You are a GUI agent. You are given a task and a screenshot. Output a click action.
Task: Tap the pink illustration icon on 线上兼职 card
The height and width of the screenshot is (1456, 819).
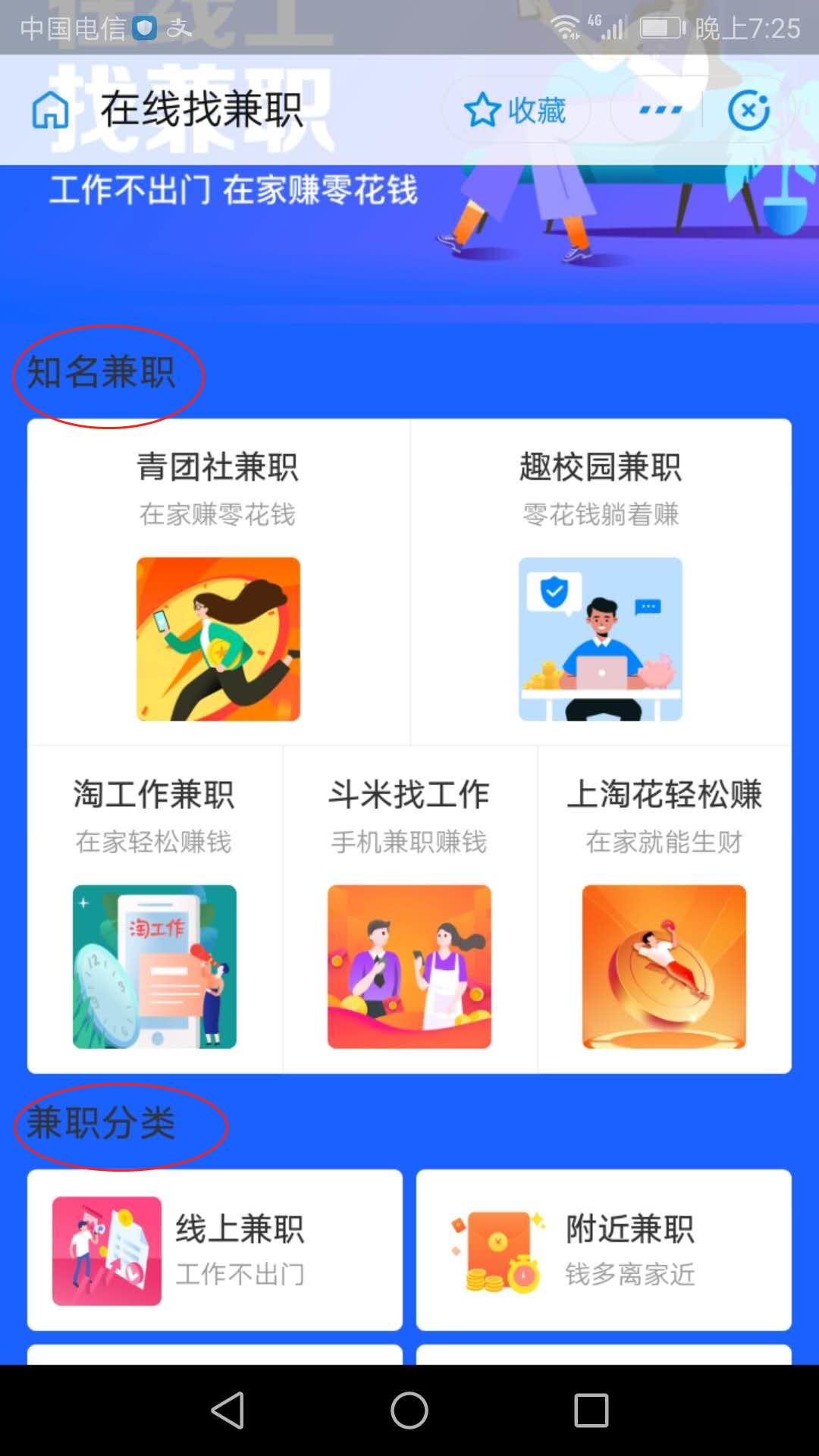106,1251
